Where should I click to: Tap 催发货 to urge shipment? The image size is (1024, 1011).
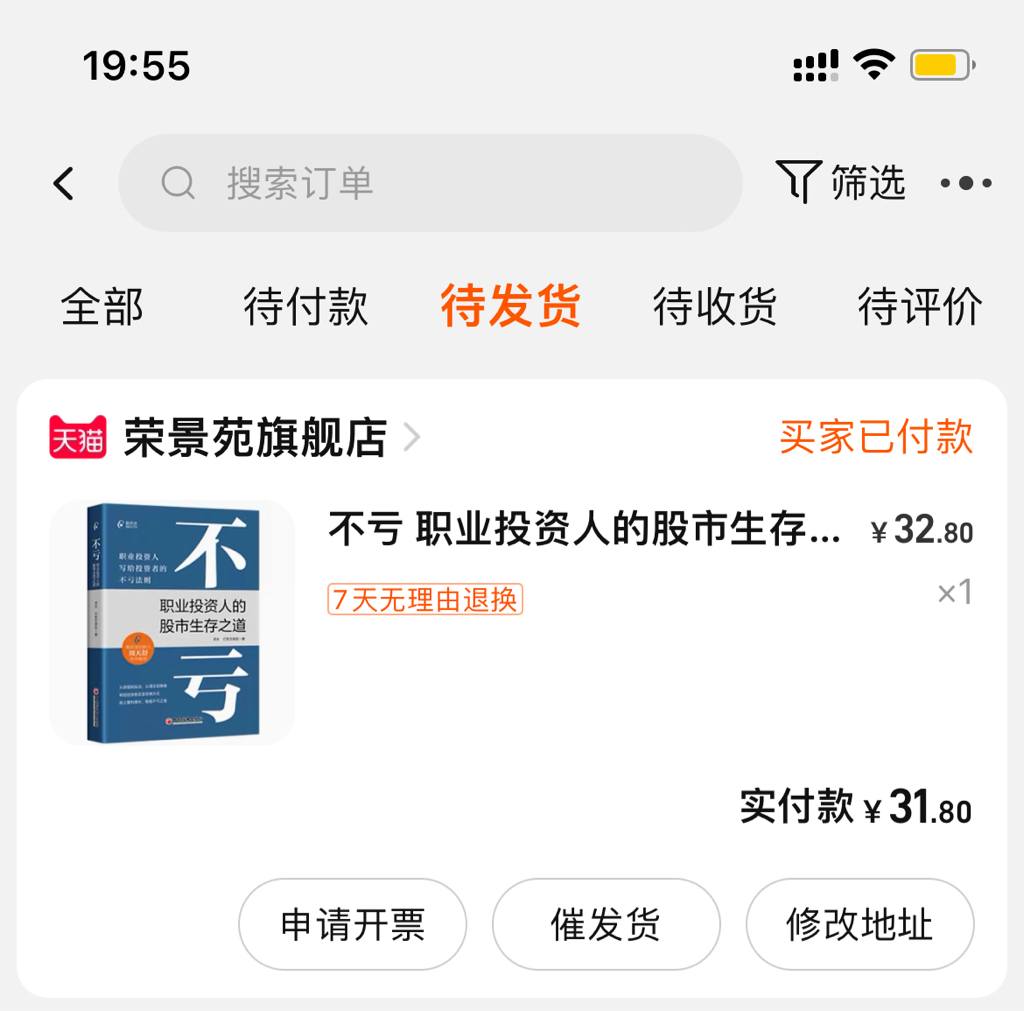tap(606, 924)
